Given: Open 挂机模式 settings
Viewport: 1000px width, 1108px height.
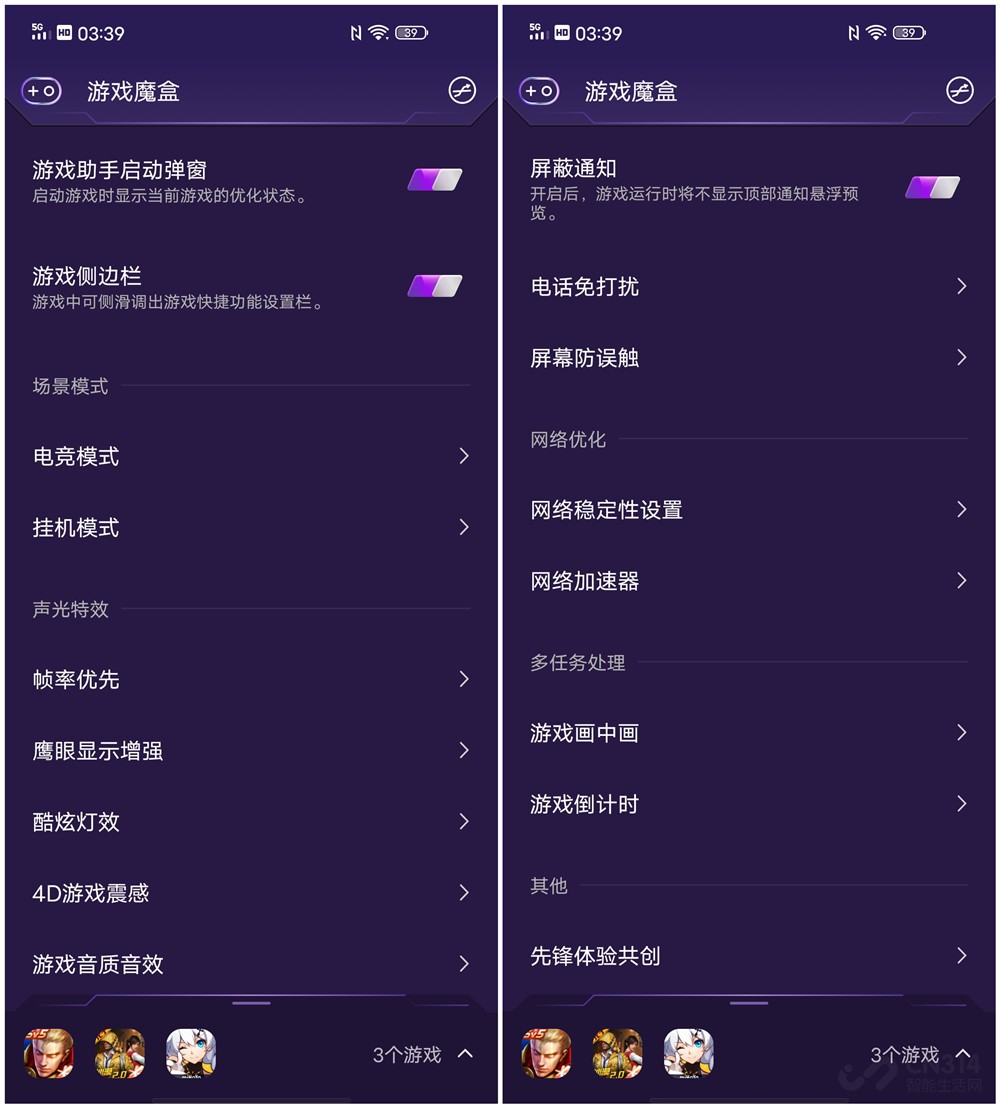Looking at the screenshot, I should click(x=250, y=527).
